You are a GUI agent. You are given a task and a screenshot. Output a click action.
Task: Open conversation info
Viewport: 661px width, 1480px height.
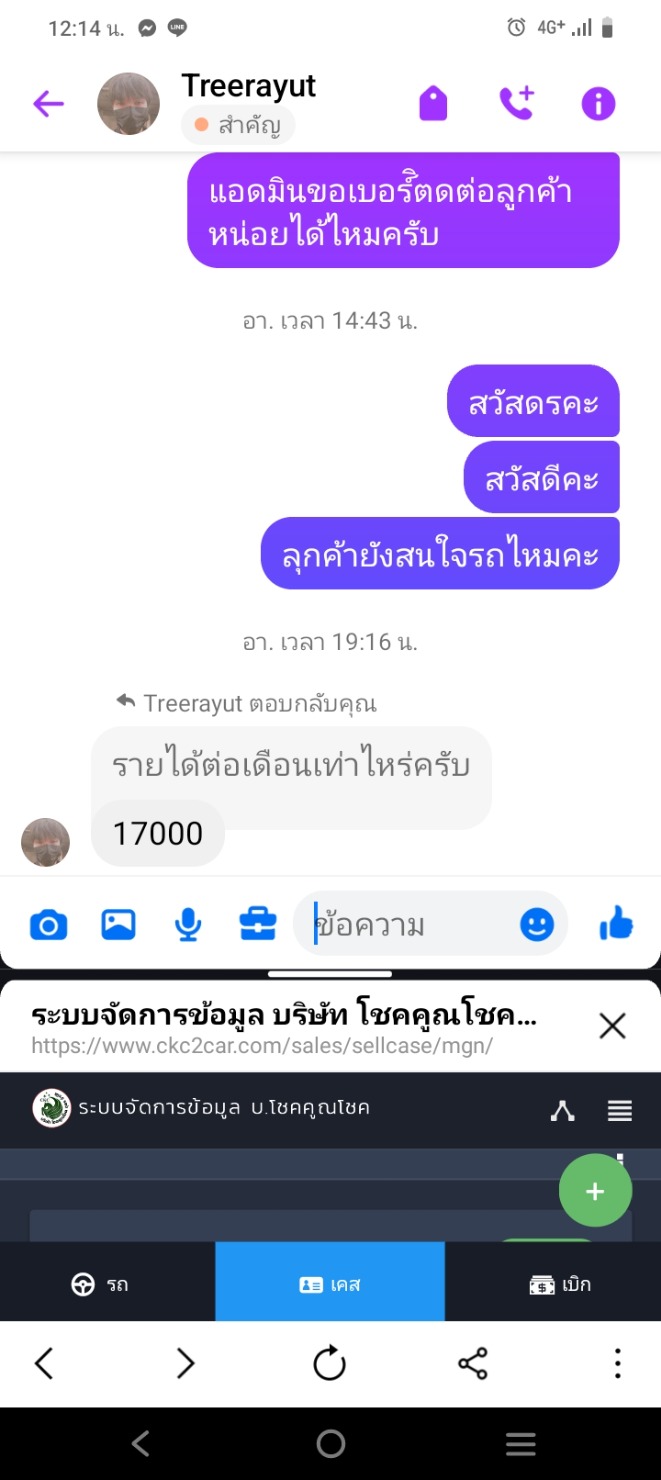tap(598, 104)
